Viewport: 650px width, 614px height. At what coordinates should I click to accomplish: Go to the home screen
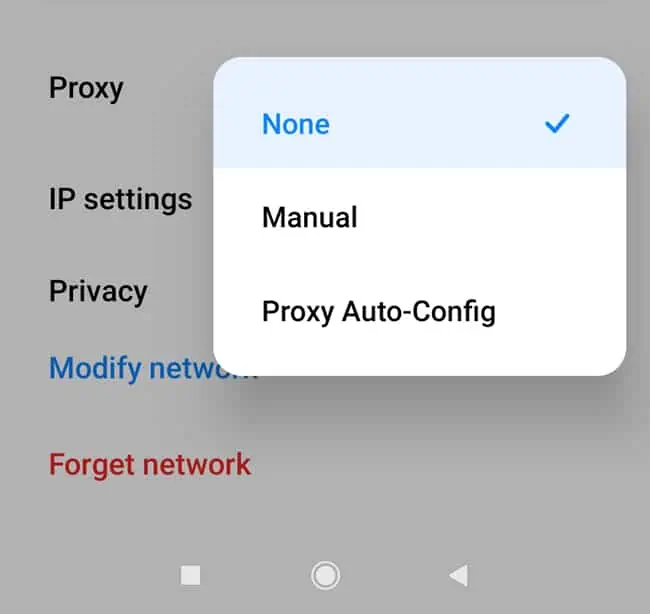pos(325,574)
